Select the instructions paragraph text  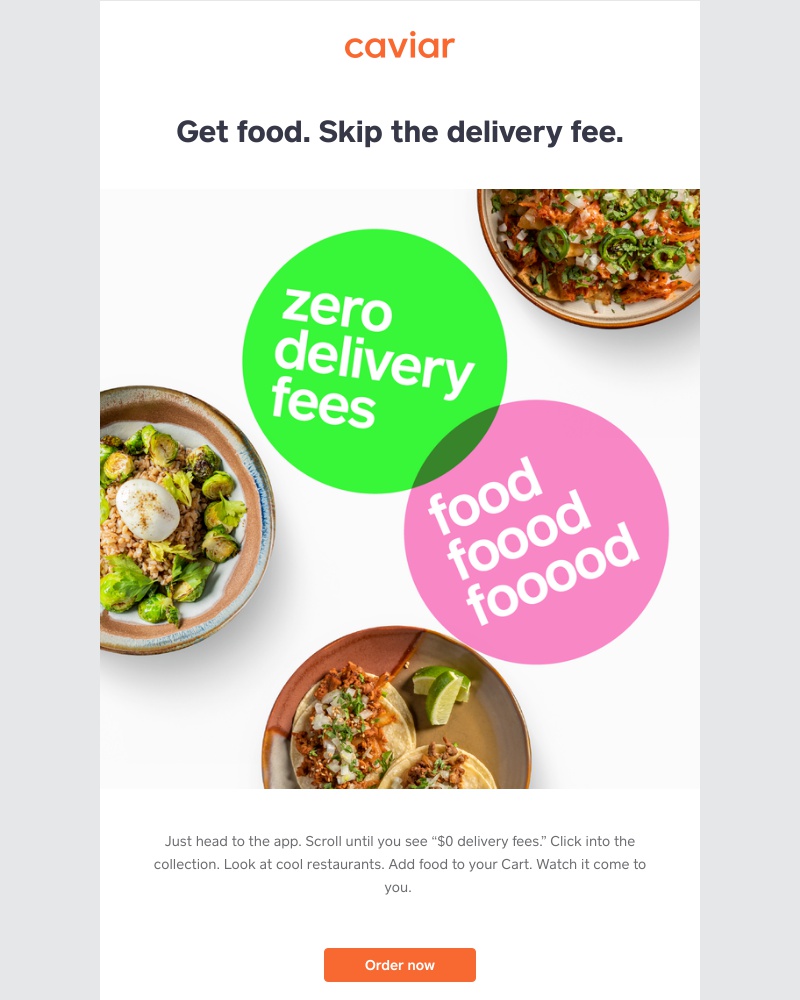tap(399, 866)
